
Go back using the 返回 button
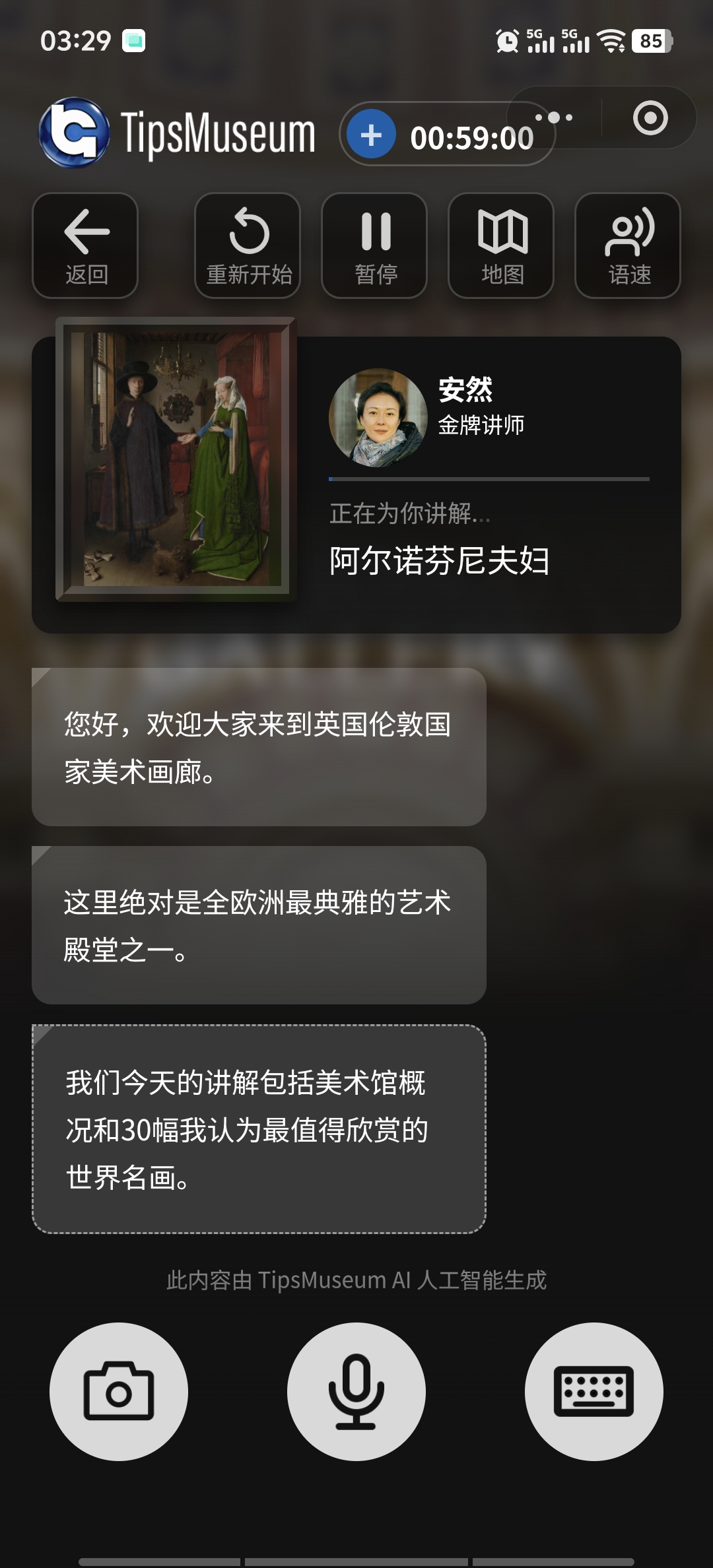click(x=85, y=247)
